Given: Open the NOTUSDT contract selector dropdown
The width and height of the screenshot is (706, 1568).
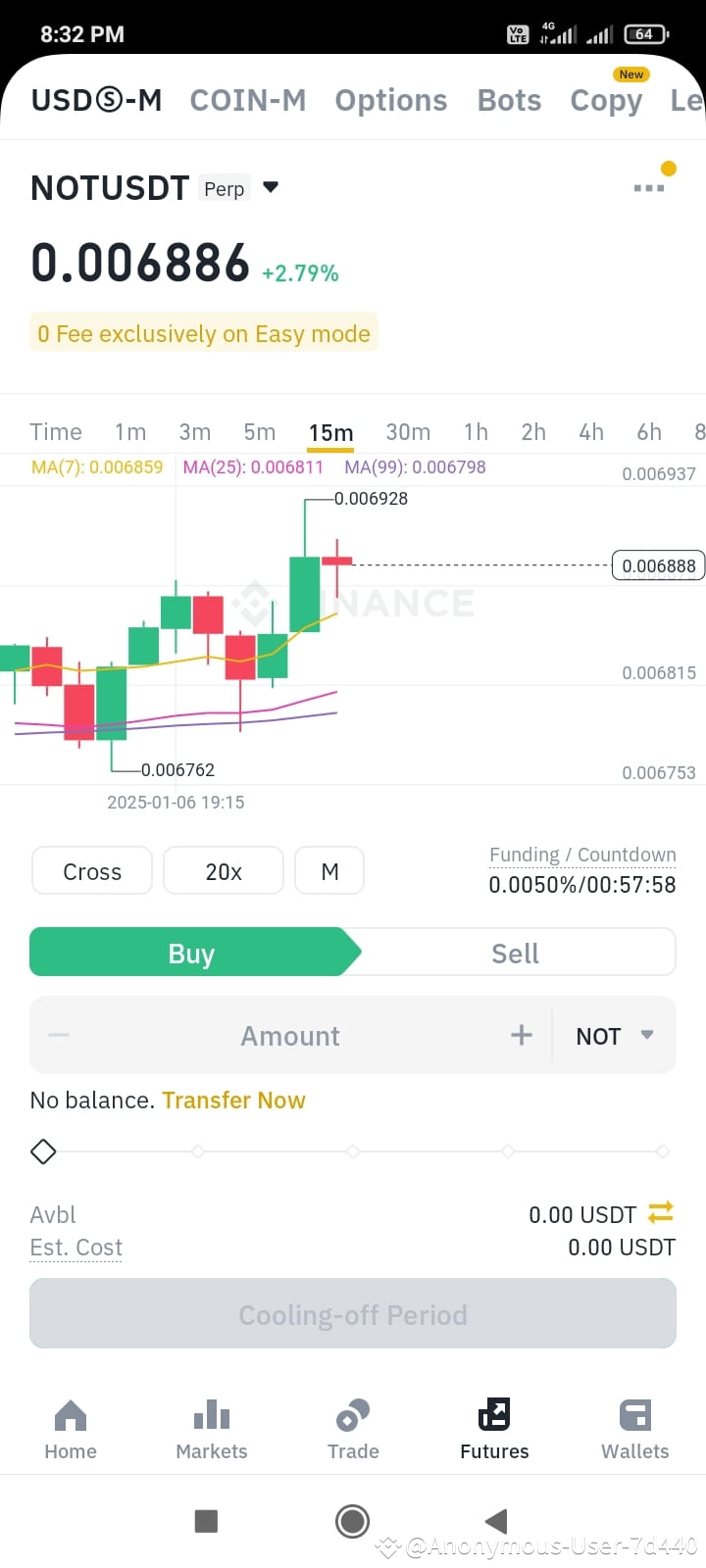Looking at the screenshot, I should point(269,187).
